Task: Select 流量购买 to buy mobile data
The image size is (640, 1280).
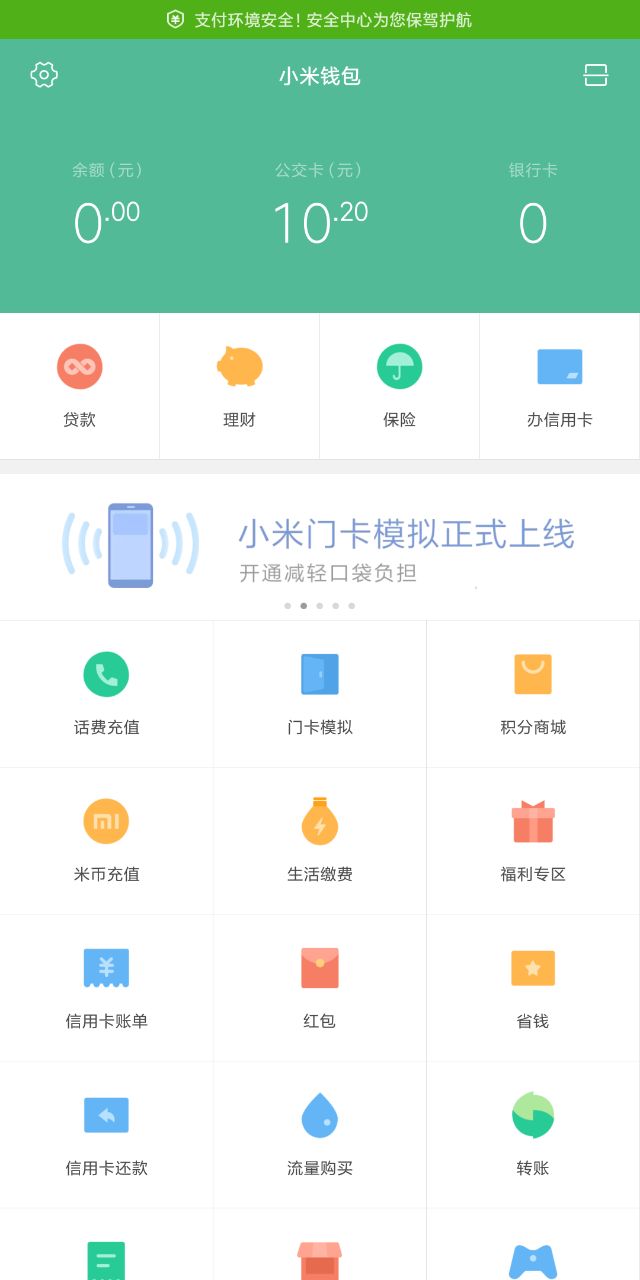Action: (x=320, y=1134)
